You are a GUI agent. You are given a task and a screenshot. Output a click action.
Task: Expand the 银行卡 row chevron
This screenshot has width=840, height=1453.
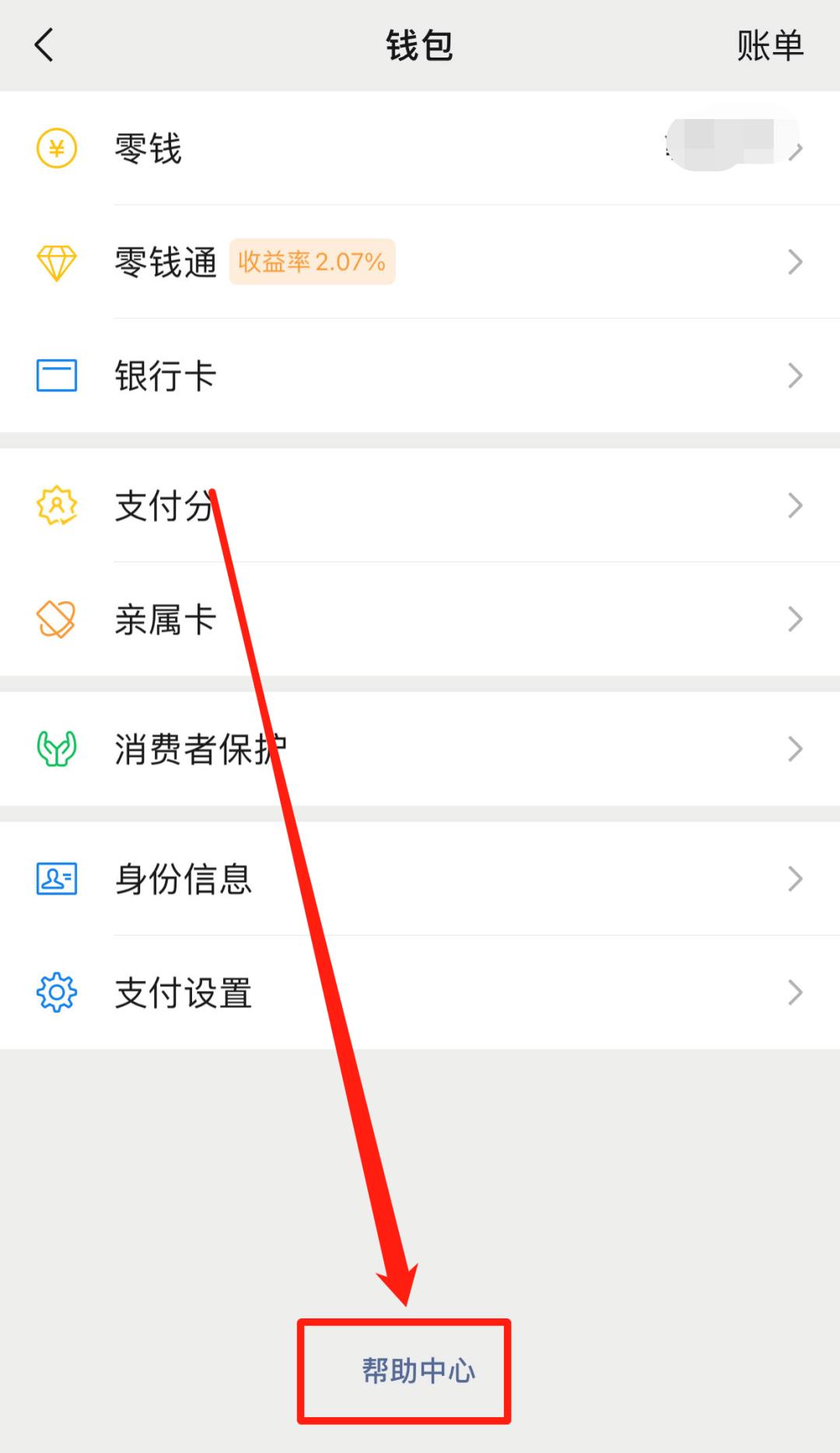pos(795,376)
